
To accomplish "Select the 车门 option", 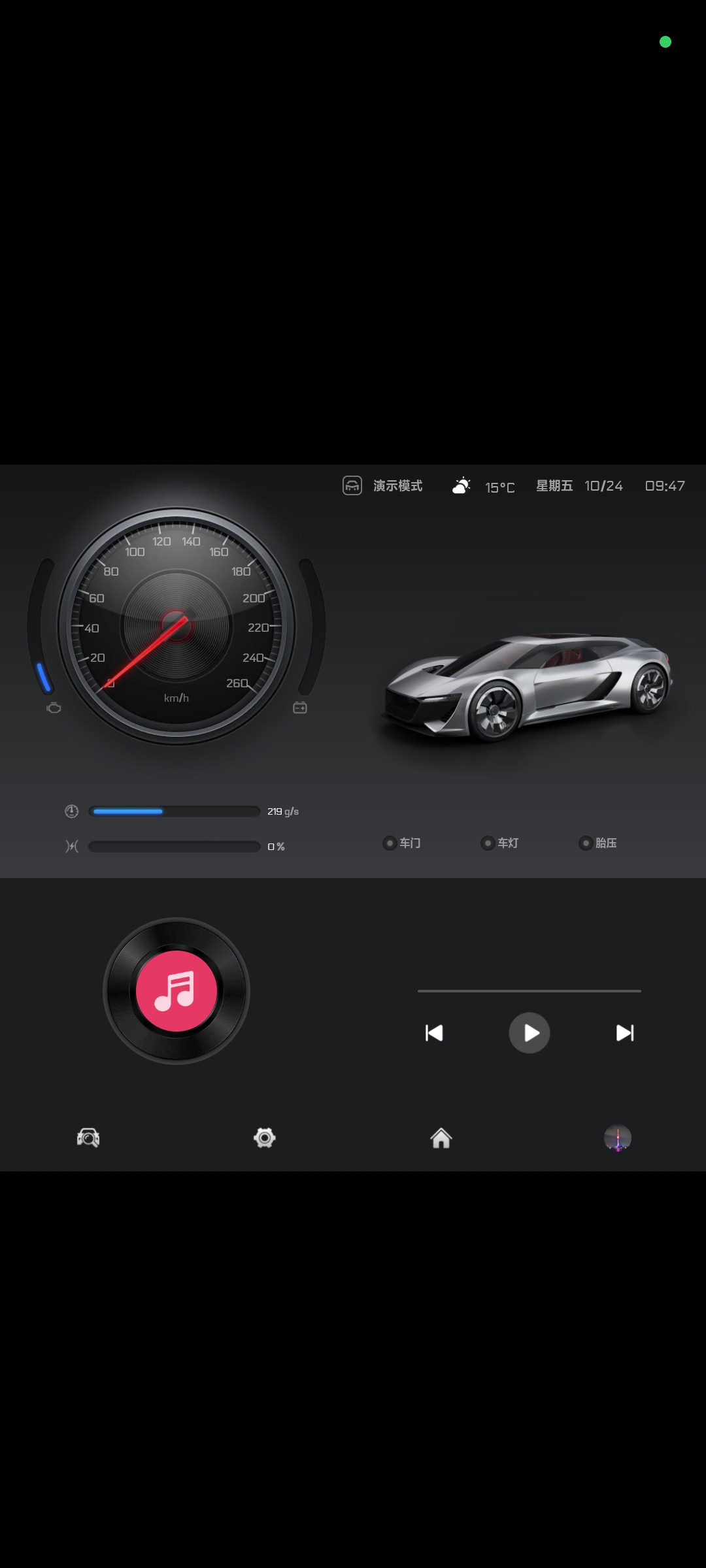I will (402, 843).
